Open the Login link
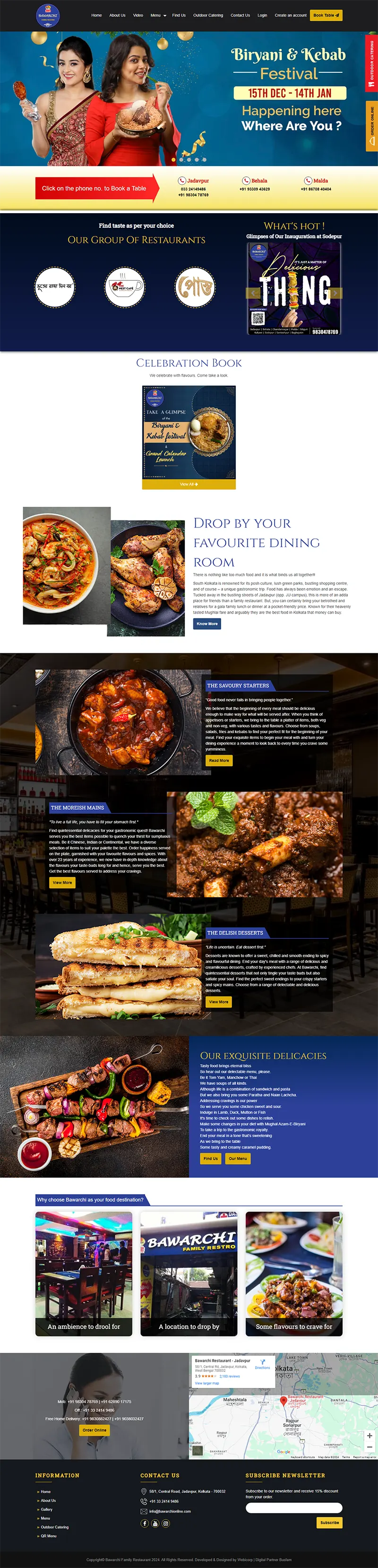 point(262,15)
